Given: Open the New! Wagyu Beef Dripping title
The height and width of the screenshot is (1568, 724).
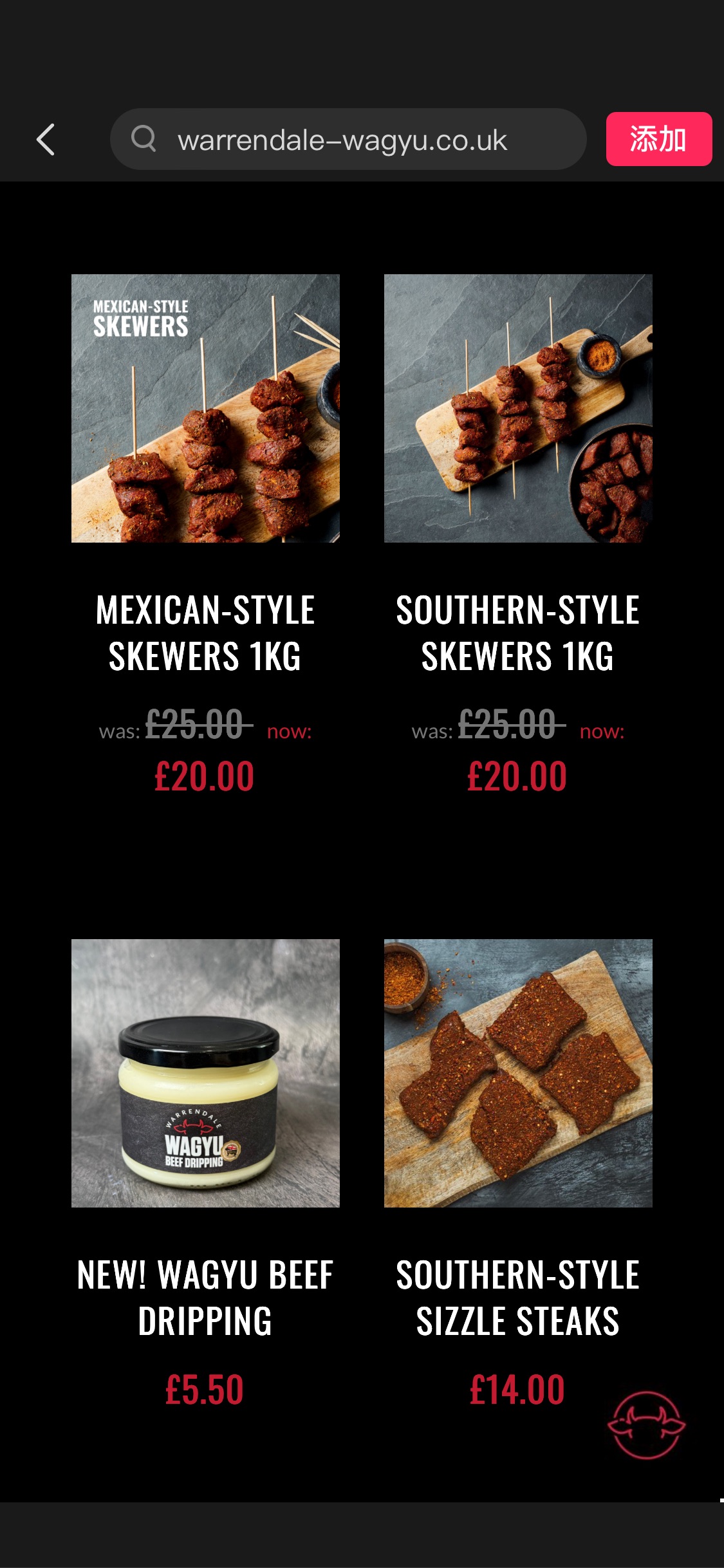Looking at the screenshot, I should [x=205, y=1298].
